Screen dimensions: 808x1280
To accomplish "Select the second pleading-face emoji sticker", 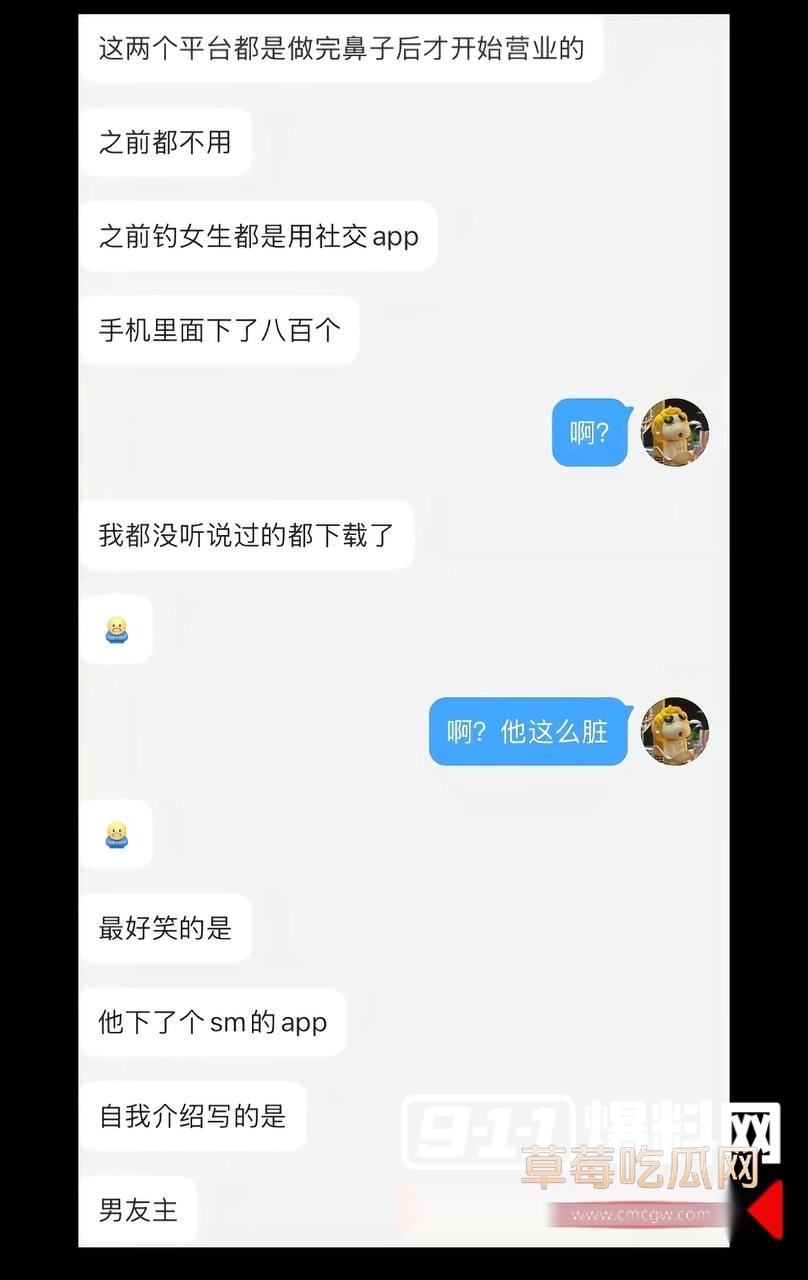I will (x=116, y=835).
